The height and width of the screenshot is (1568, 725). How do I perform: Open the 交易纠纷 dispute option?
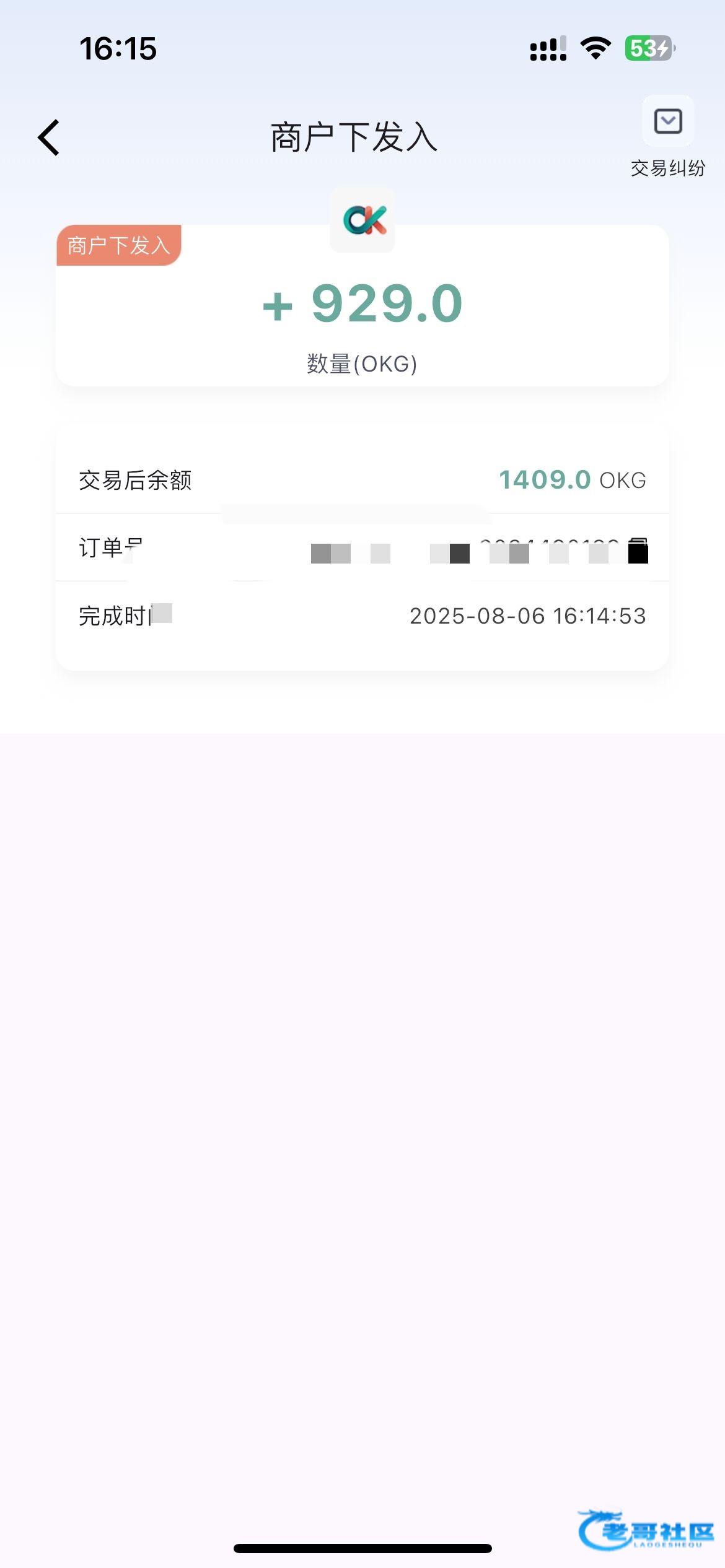667,137
